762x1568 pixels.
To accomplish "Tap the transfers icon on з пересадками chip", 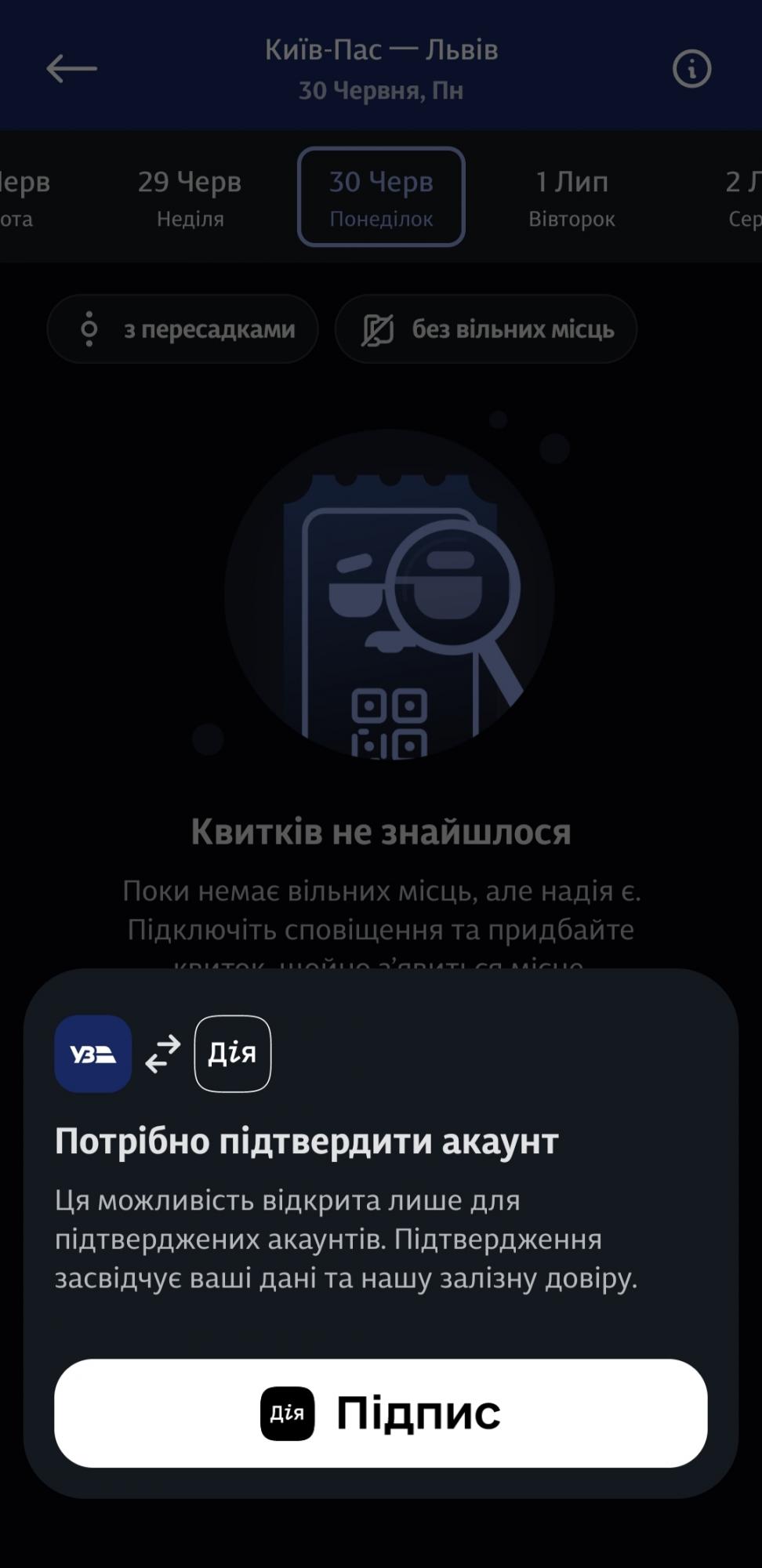I will pyautogui.click(x=90, y=329).
